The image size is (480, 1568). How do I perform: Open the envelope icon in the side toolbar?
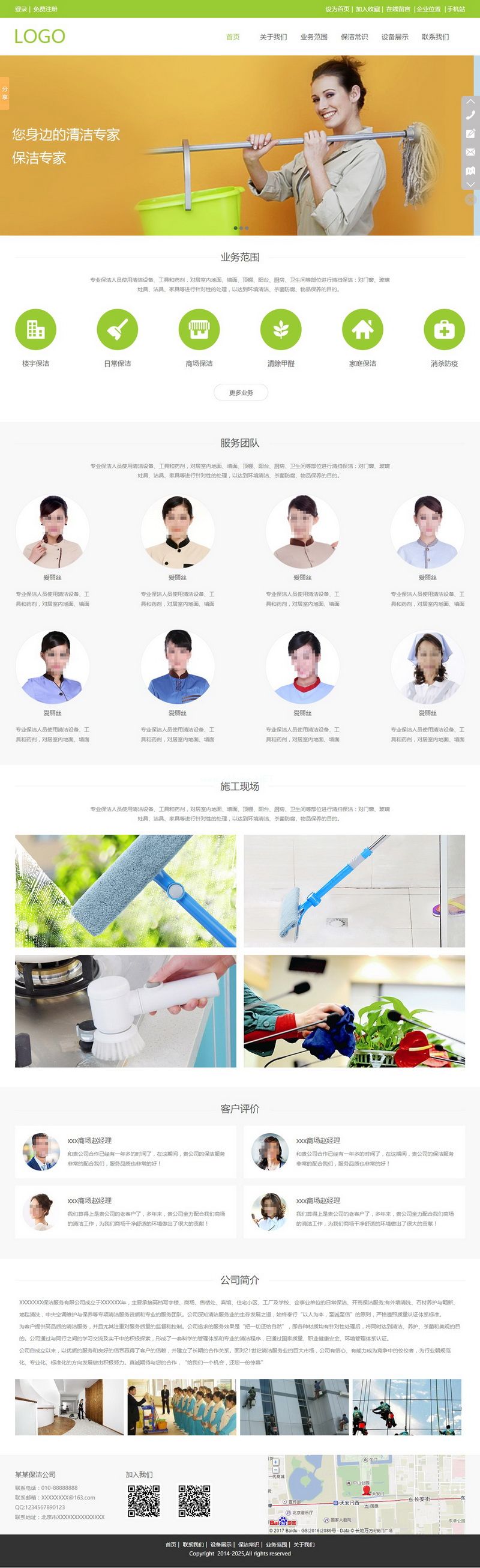(470, 152)
